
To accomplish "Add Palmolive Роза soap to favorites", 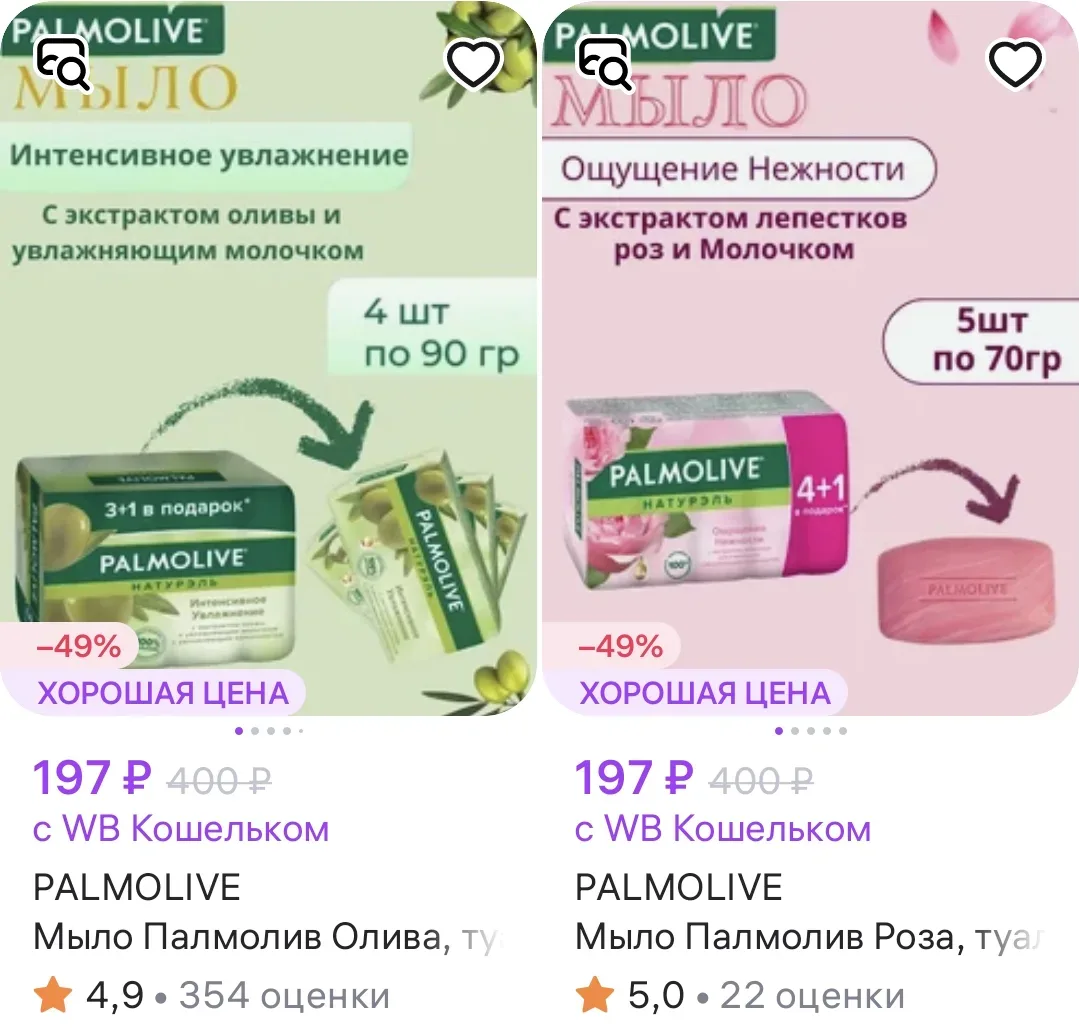I will point(1015,64).
